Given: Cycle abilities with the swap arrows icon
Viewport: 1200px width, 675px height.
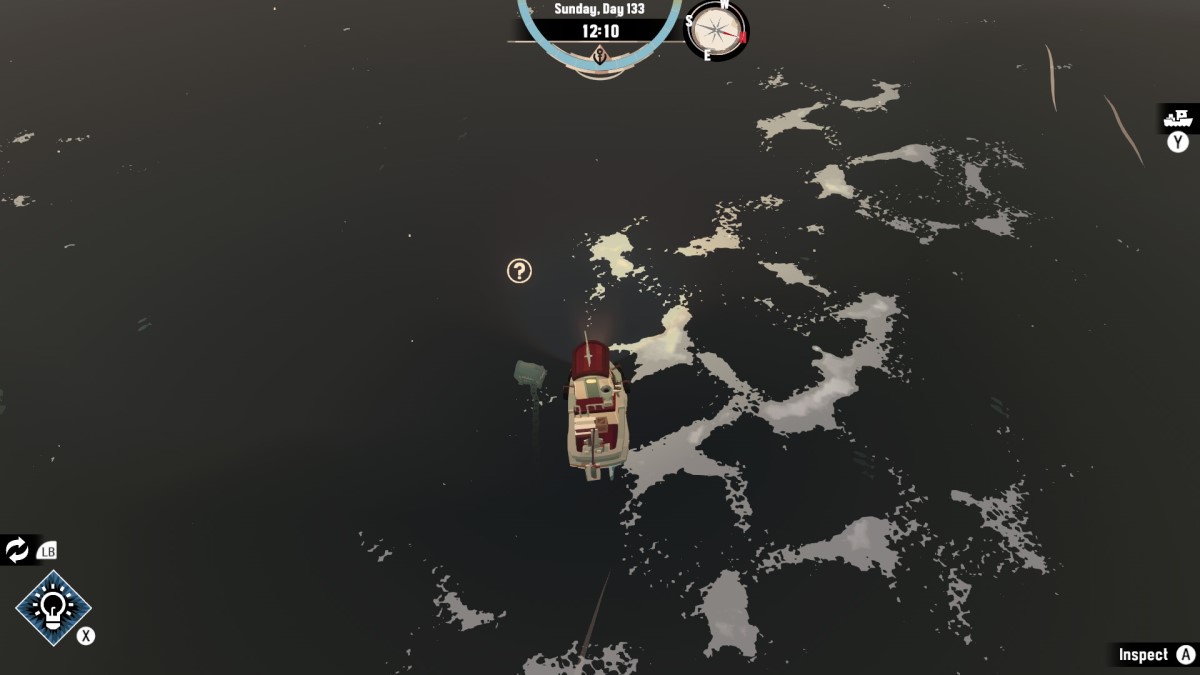Looking at the screenshot, I should [x=17, y=549].
